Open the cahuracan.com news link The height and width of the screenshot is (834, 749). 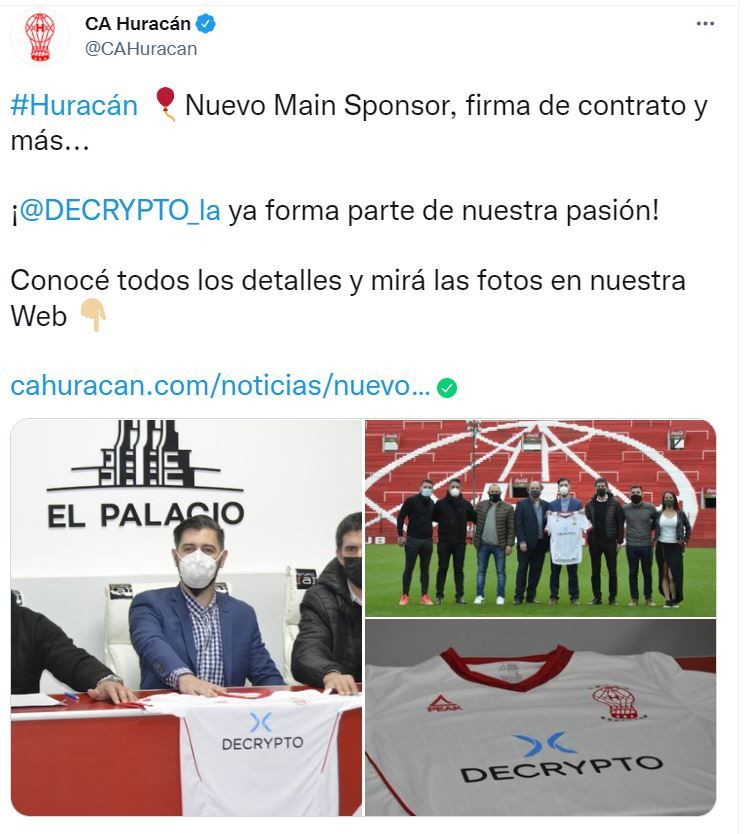coord(221,387)
